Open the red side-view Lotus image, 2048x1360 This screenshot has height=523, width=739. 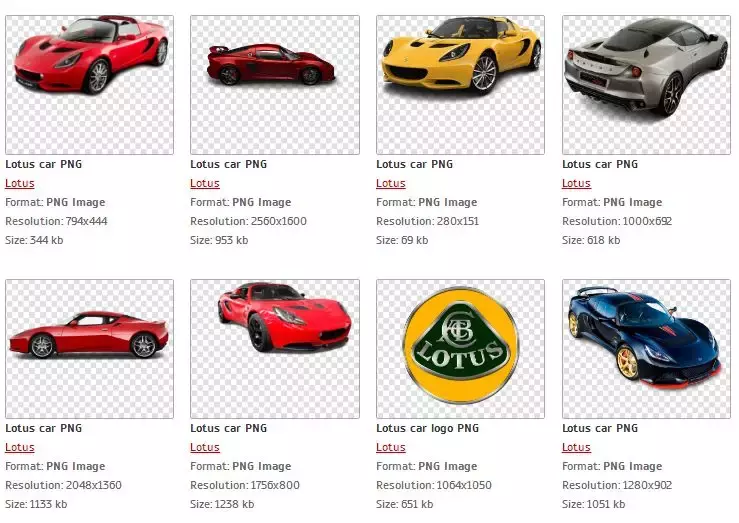point(89,348)
